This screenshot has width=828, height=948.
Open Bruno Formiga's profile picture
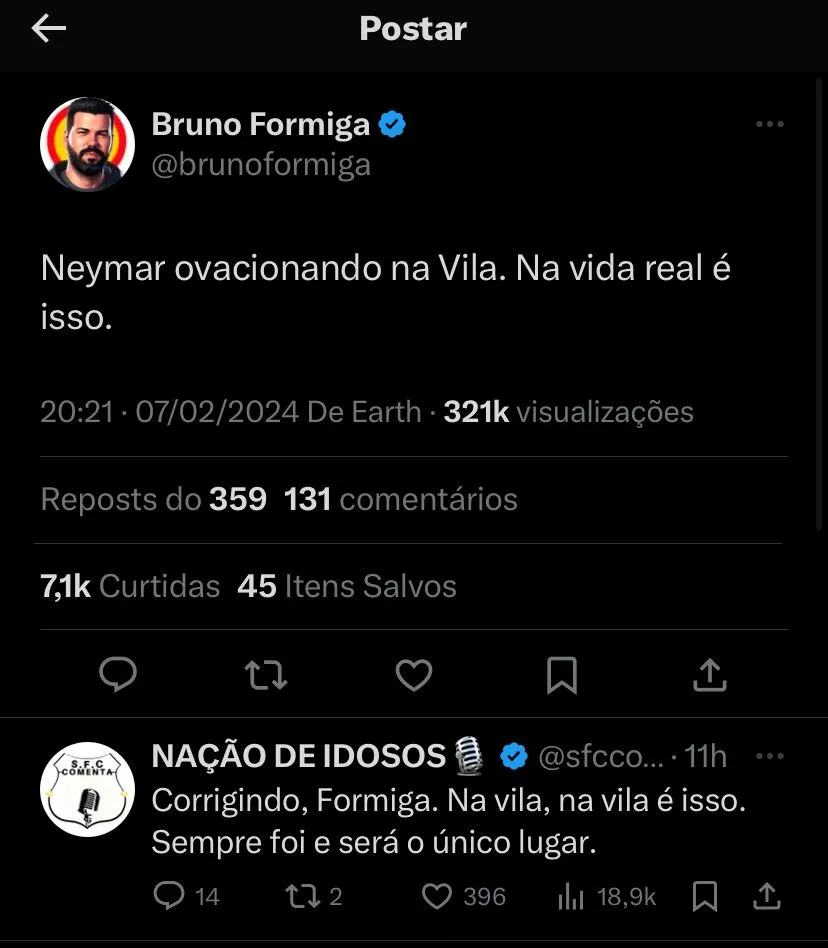click(x=87, y=145)
